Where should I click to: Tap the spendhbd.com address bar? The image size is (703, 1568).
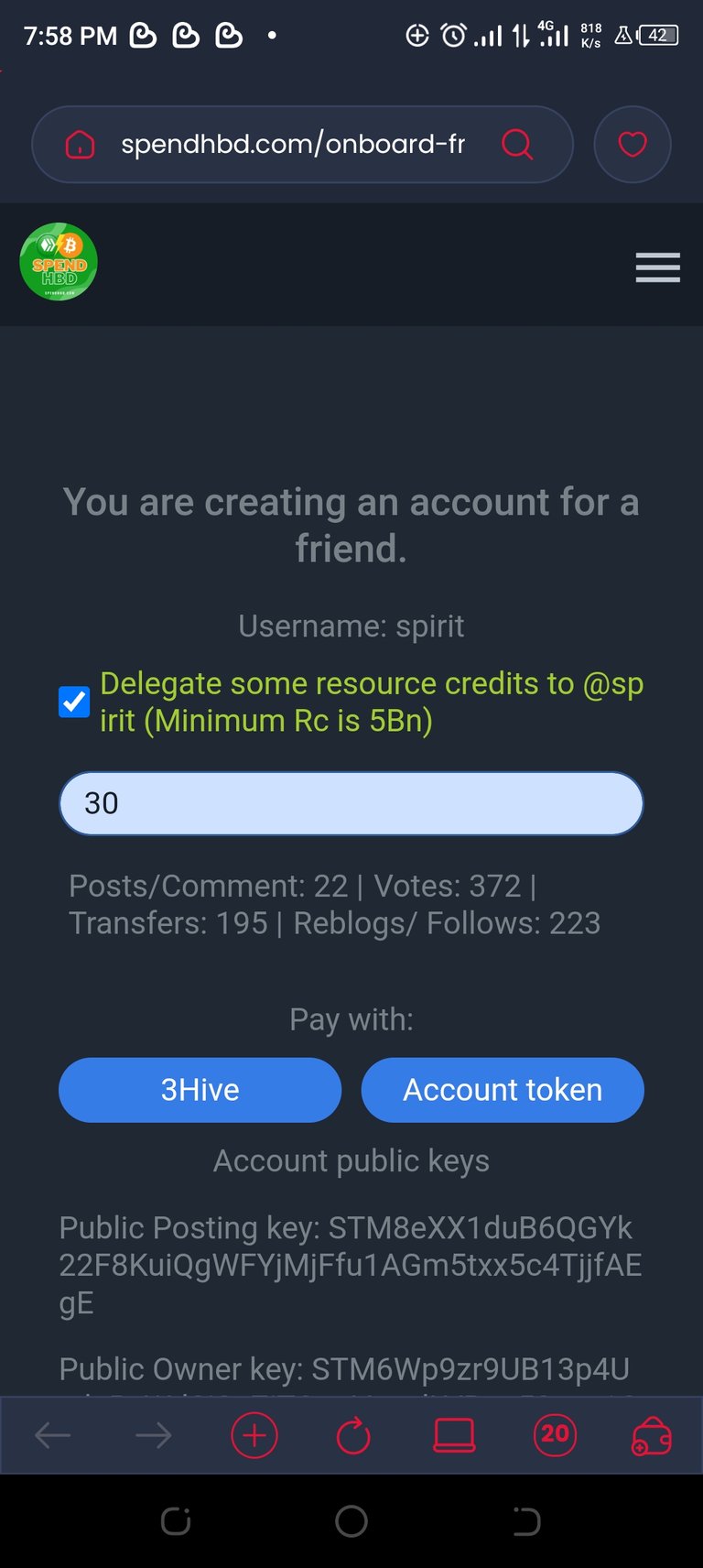click(x=293, y=145)
